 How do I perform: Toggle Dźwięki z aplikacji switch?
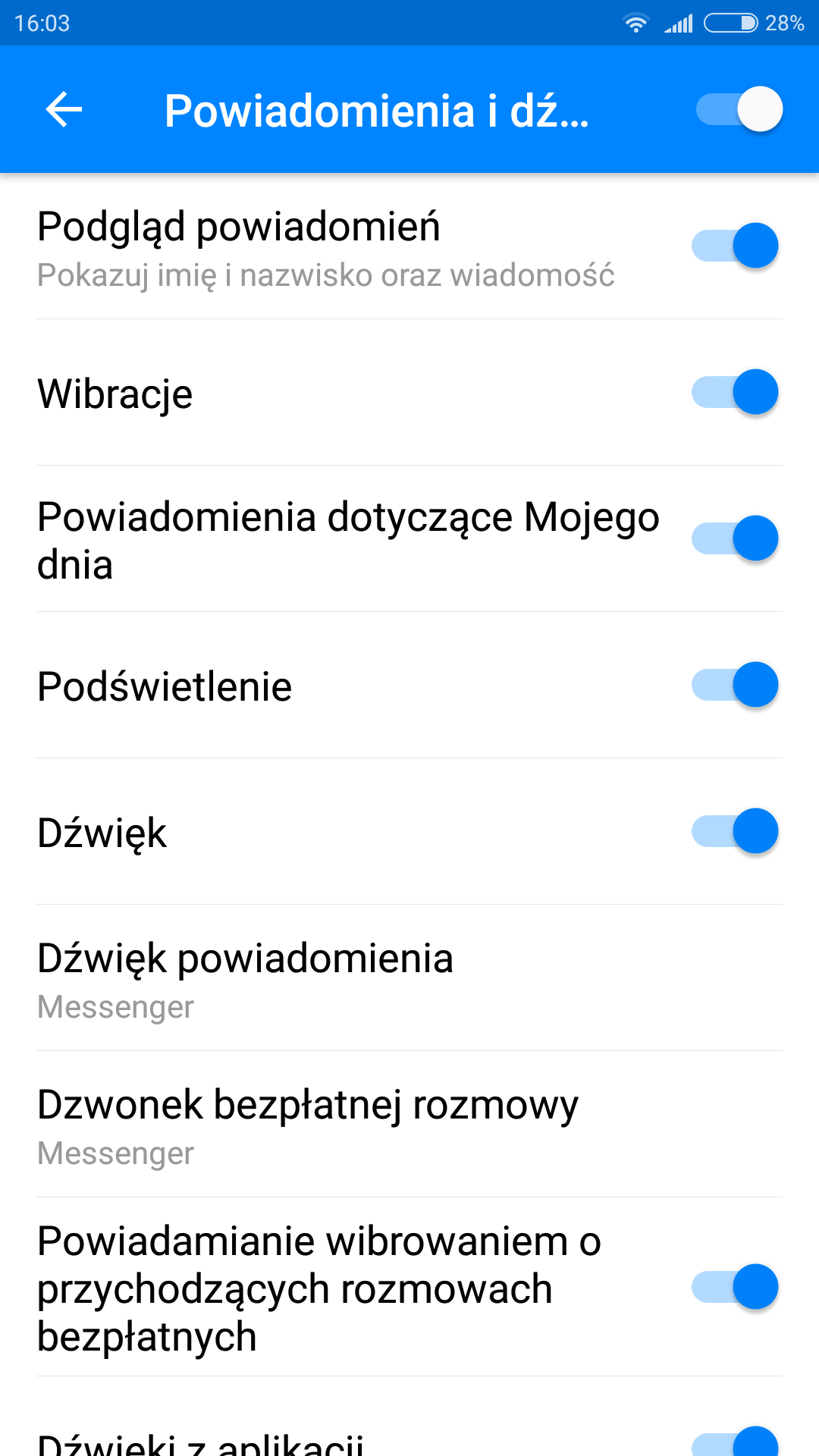tap(735, 1441)
